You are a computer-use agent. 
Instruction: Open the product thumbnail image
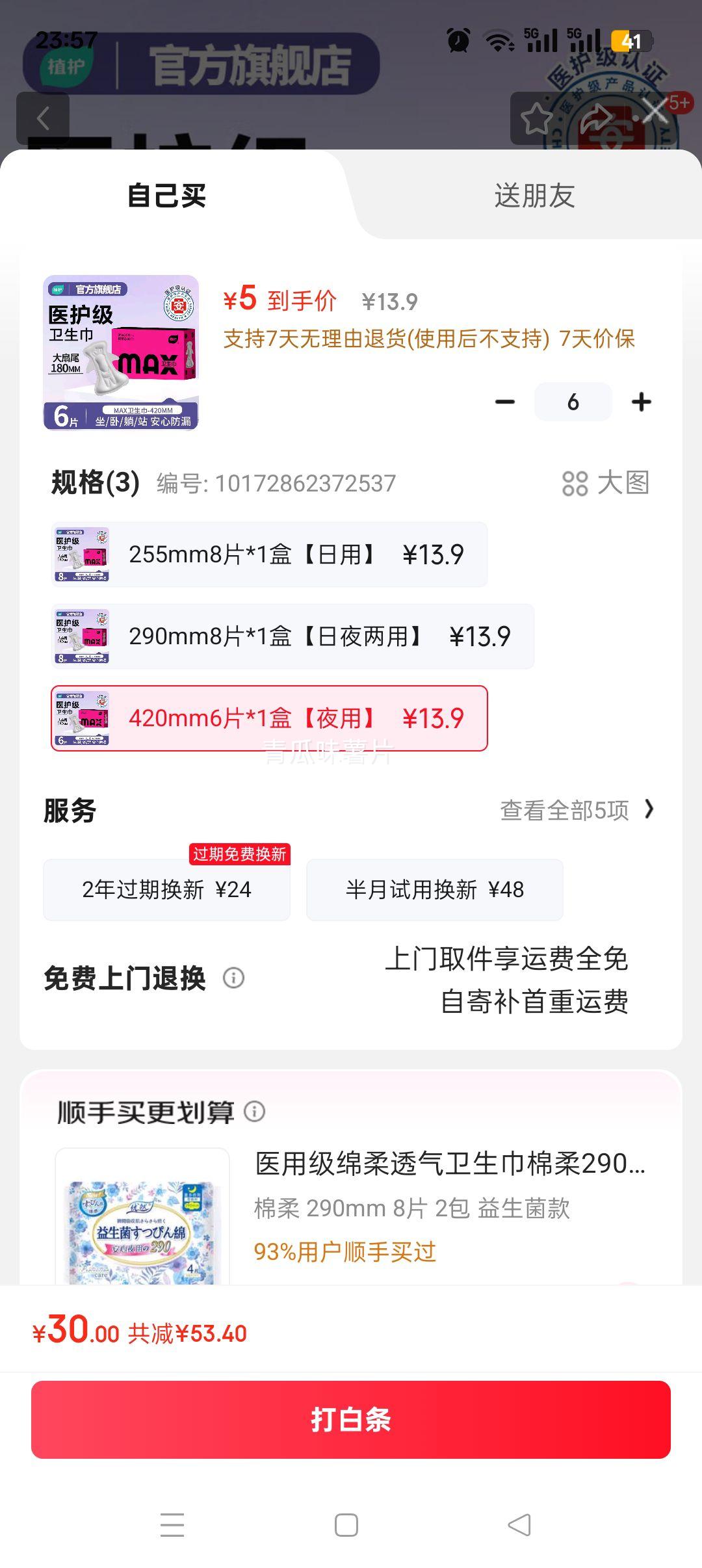click(x=121, y=352)
